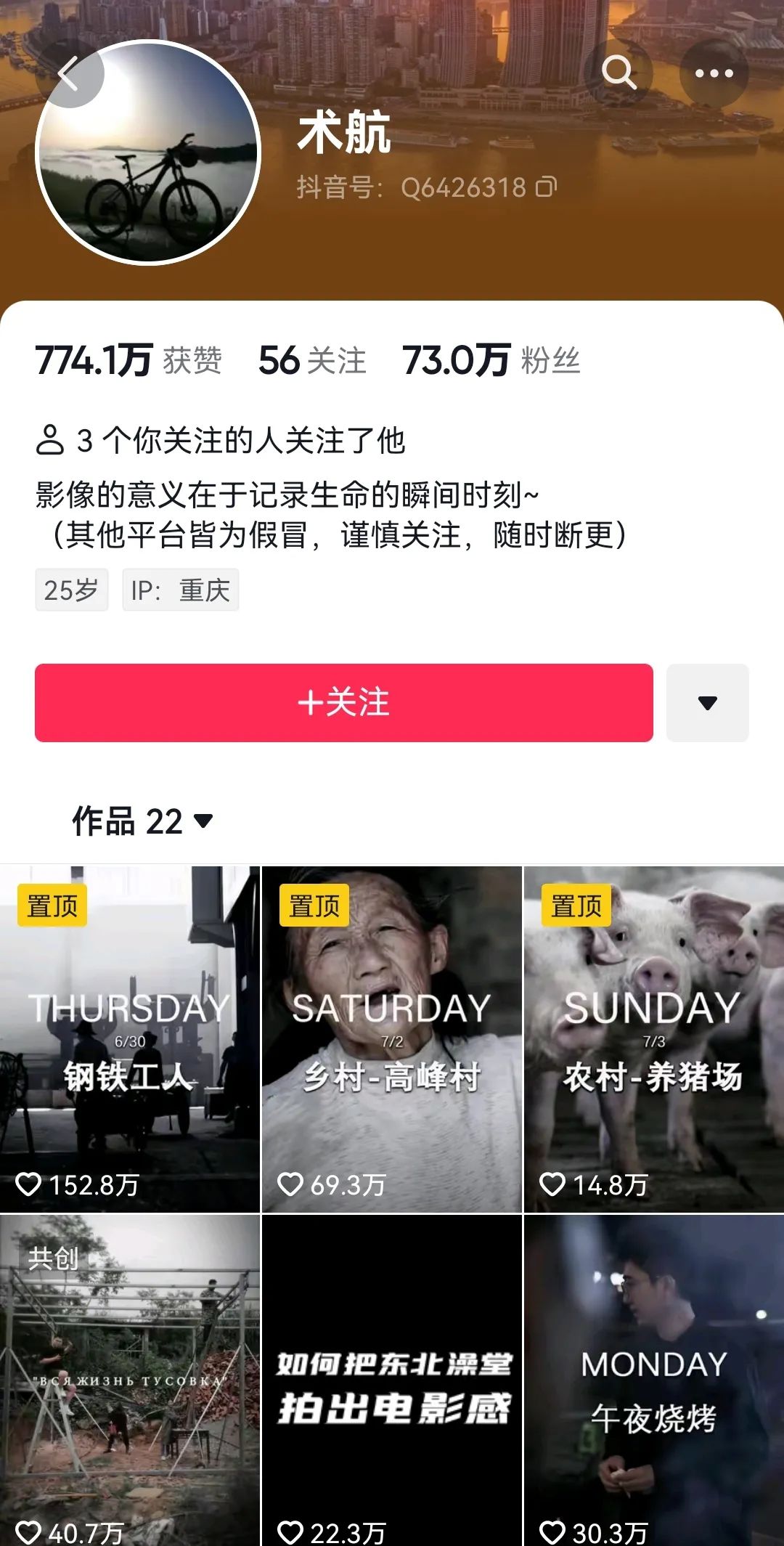Open search on this profile
The width and height of the screenshot is (784, 1546).
618,73
